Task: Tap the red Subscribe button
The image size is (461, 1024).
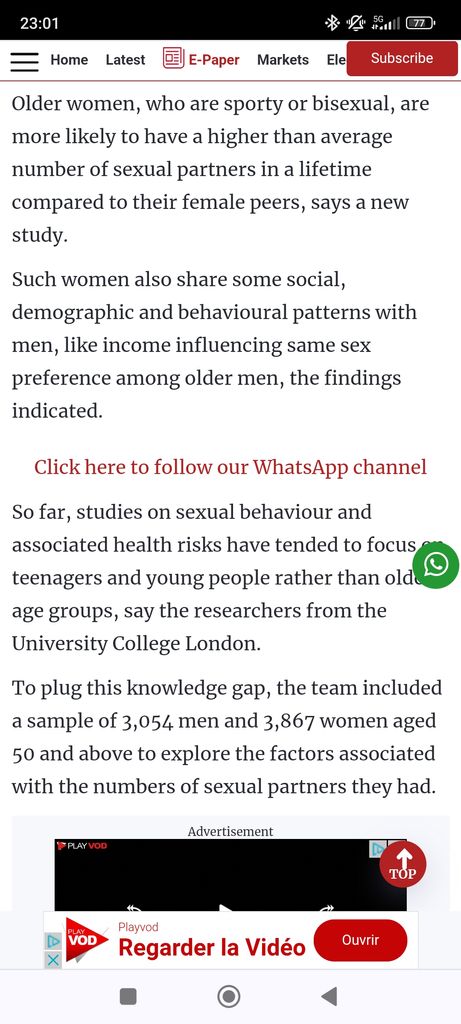Action: click(402, 59)
